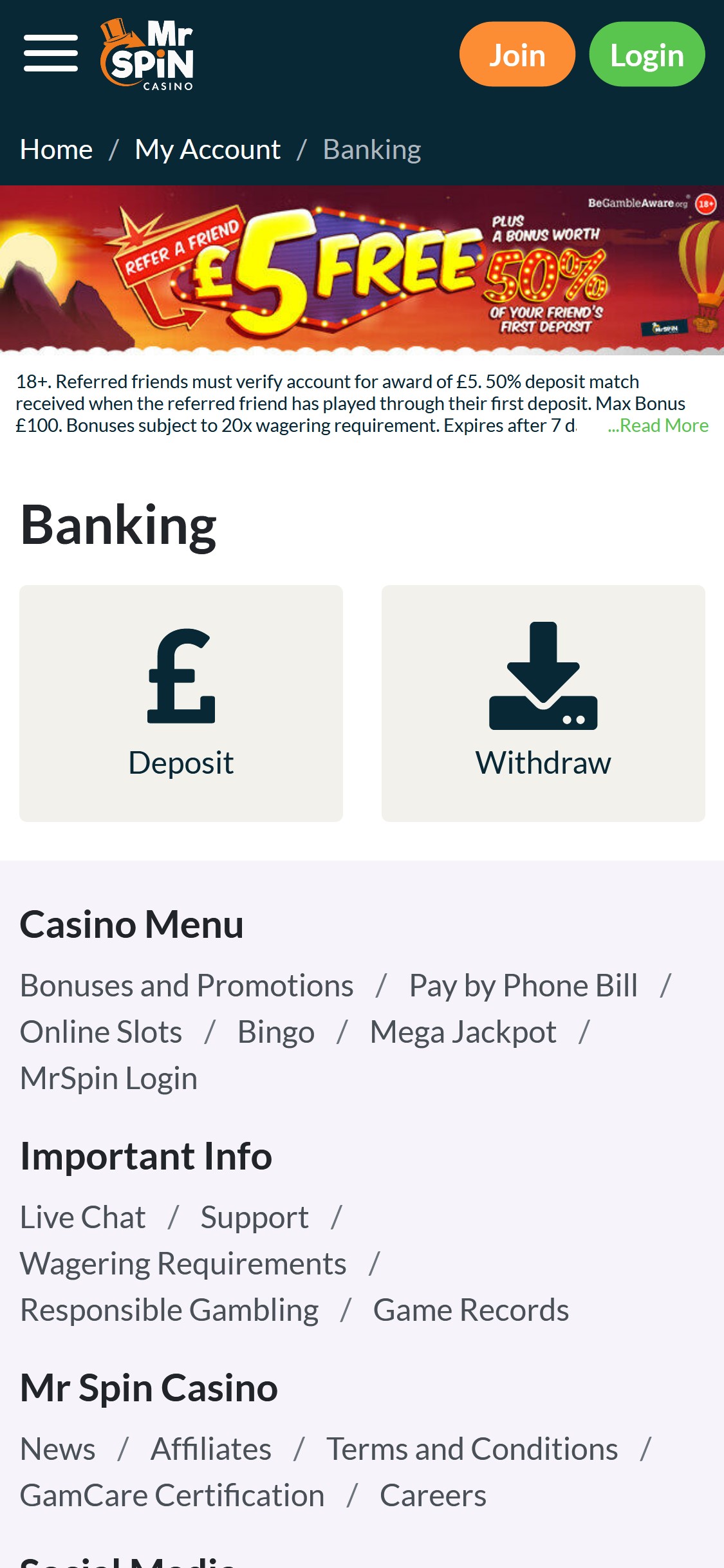This screenshot has width=724, height=1568.
Task: Open Live Chat
Action: tap(83, 1217)
